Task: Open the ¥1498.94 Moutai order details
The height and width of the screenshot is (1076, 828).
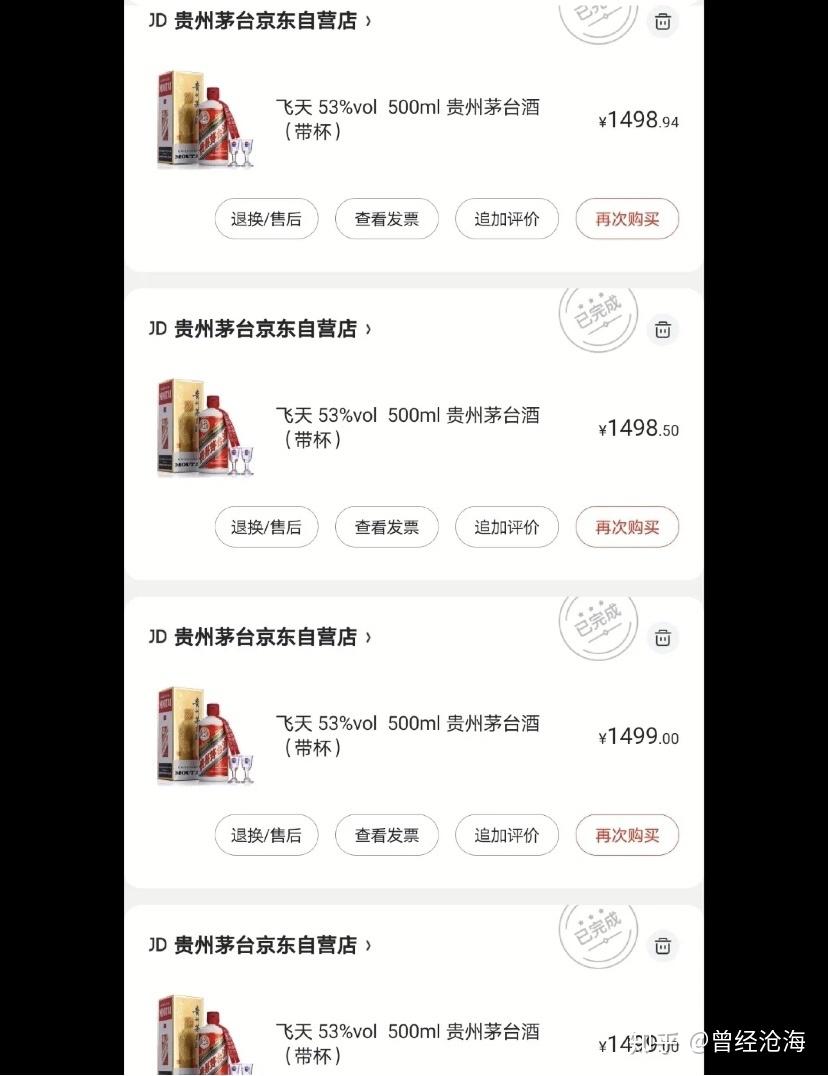Action: (408, 119)
